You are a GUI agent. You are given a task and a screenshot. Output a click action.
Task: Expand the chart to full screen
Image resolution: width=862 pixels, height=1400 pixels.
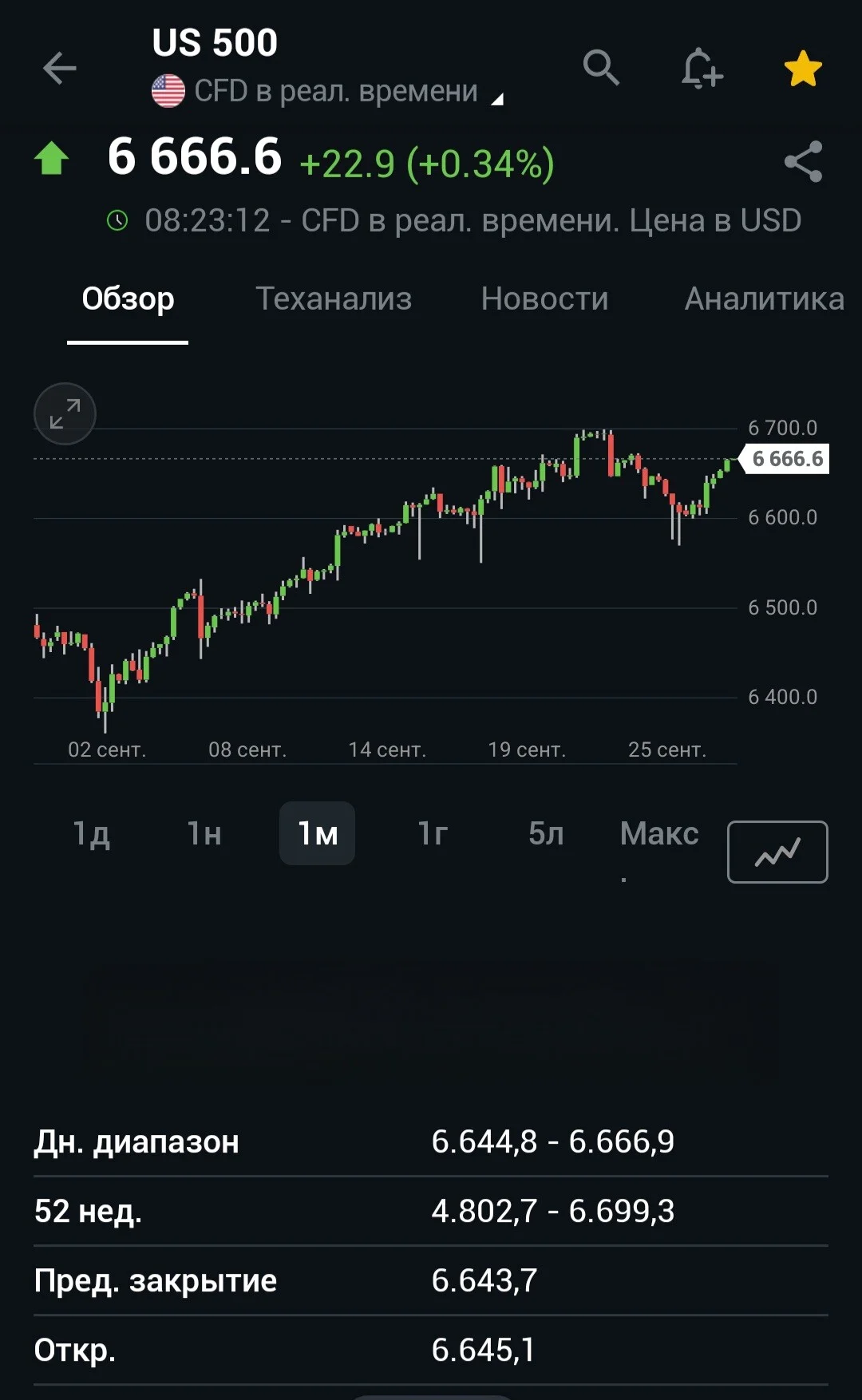click(65, 414)
